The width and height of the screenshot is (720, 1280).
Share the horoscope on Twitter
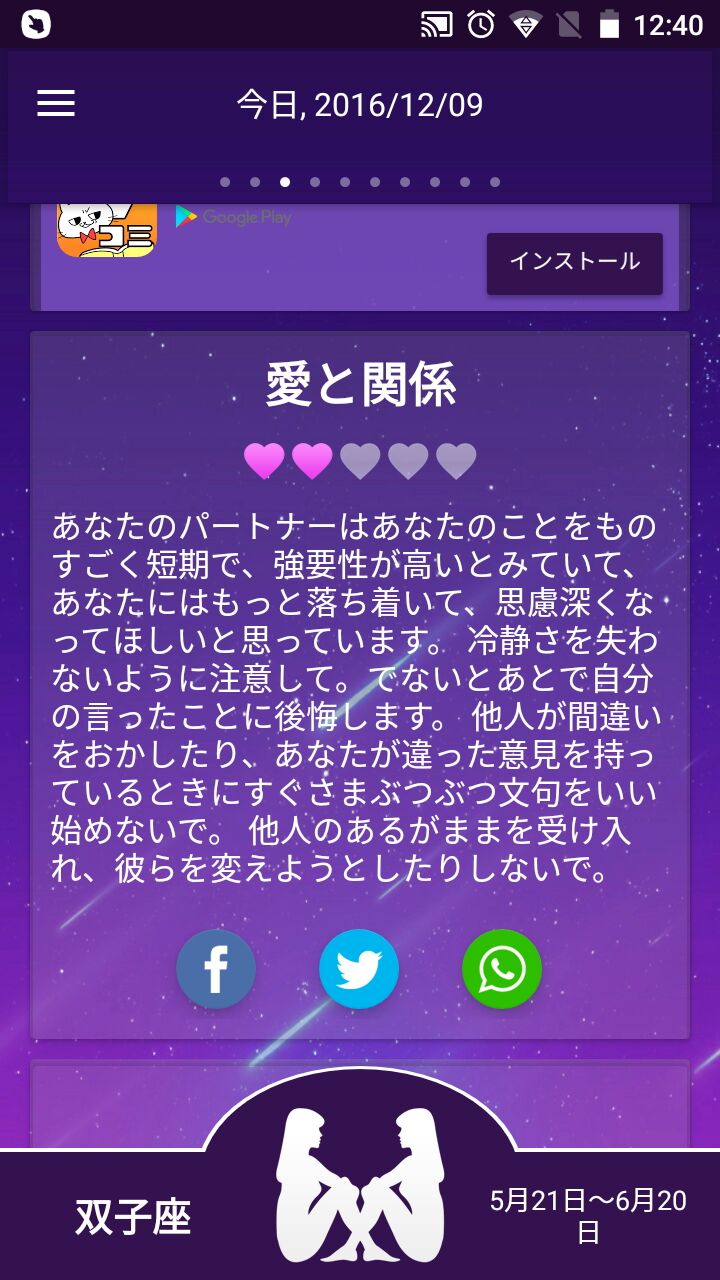(x=359, y=969)
